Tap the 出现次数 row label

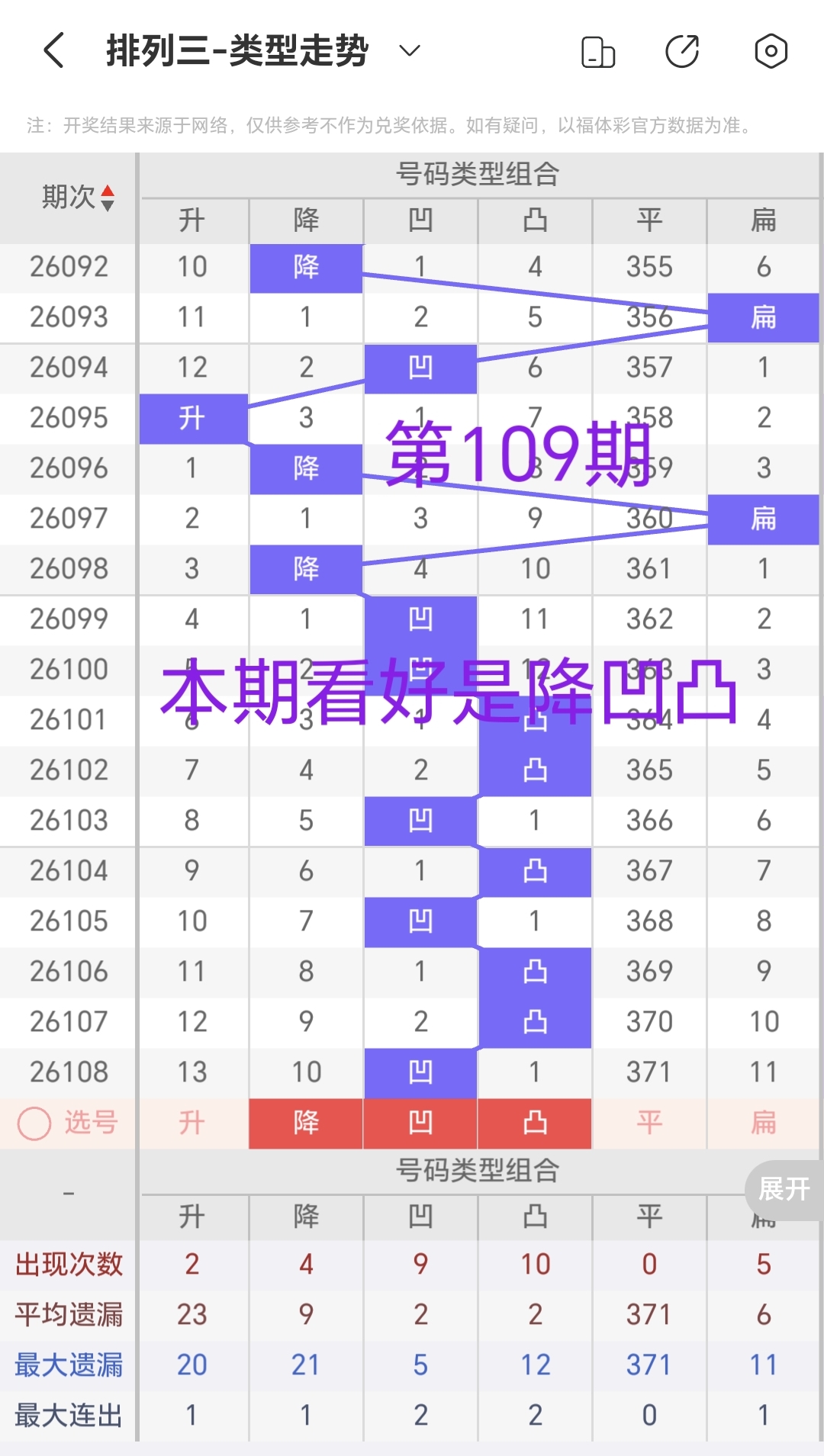click(x=67, y=1264)
